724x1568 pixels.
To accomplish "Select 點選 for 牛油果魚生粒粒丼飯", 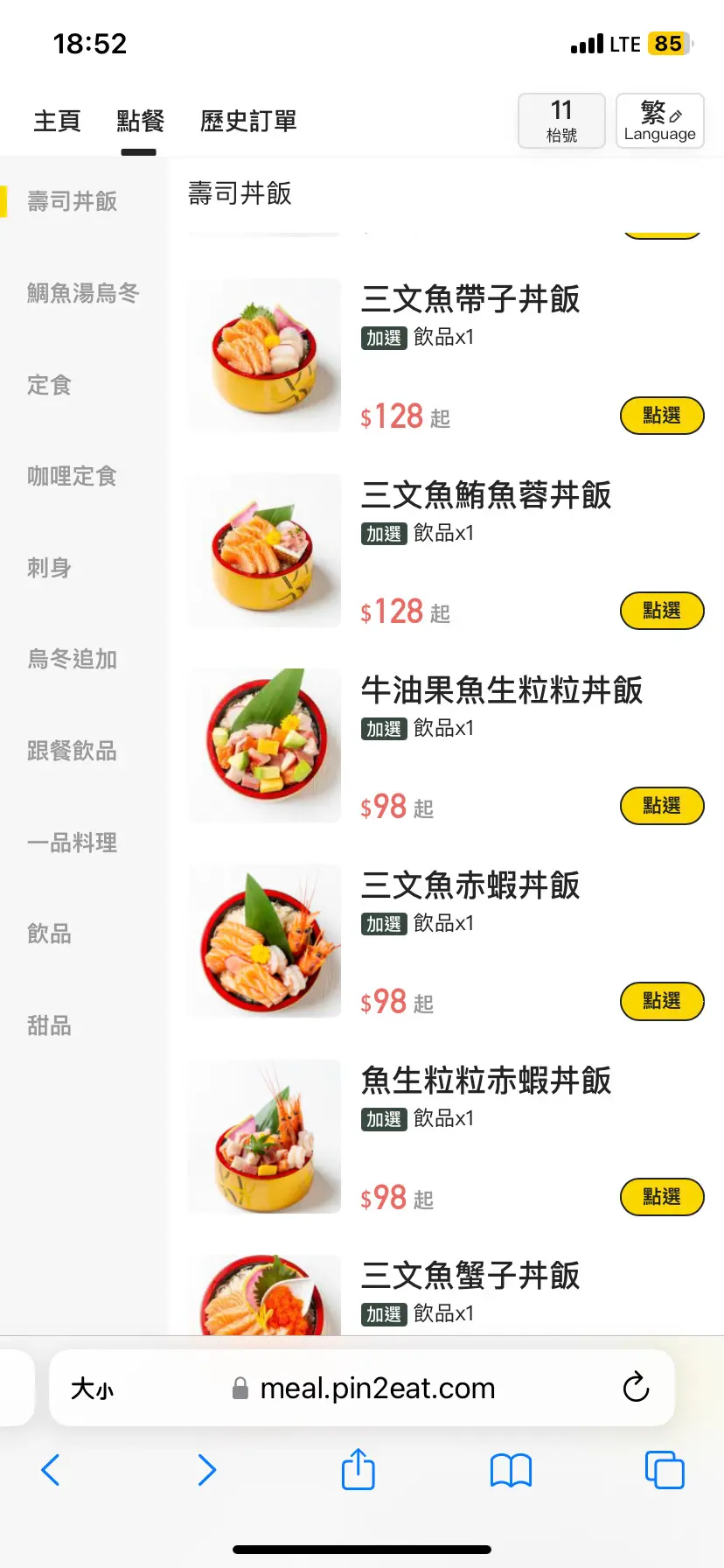I will tap(662, 806).
